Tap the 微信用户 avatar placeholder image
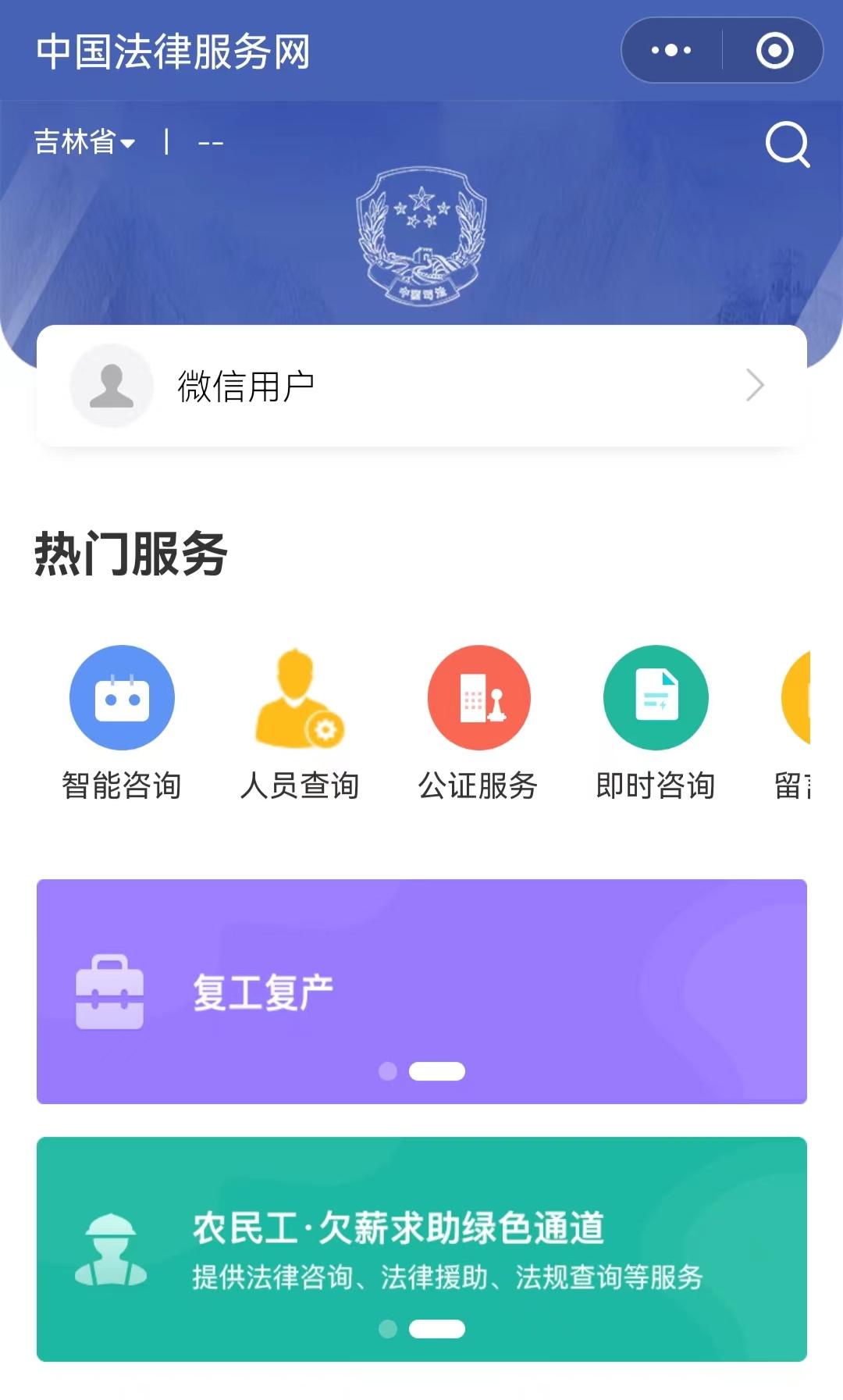843x1400 pixels. pyautogui.click(x=112, y=386)
